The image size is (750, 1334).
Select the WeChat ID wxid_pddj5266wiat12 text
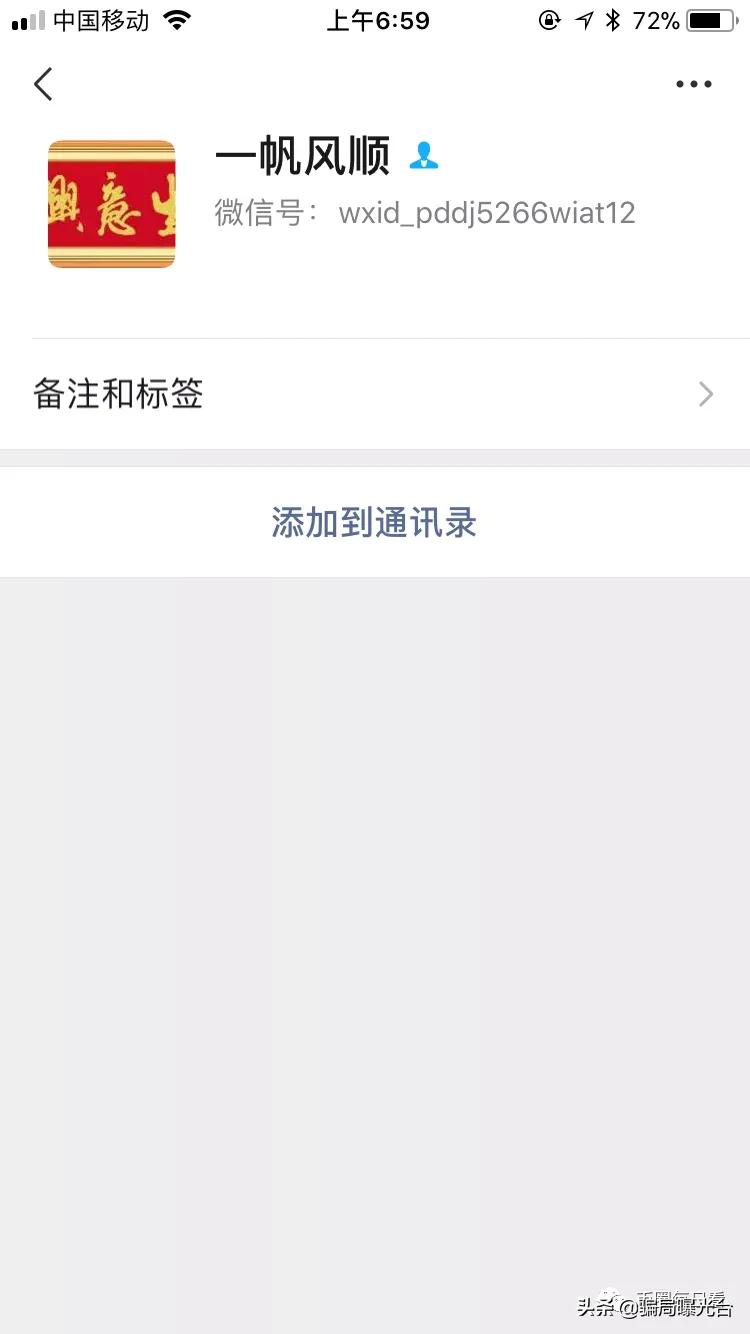(487, 212)
